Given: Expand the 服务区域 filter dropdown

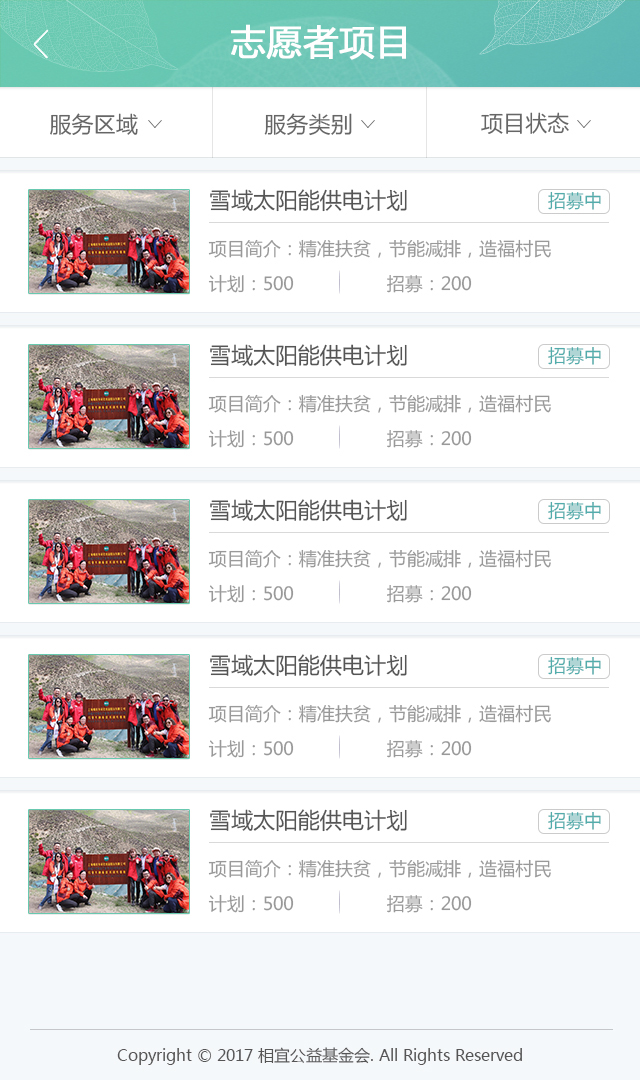Looking at the screenshot, I should [x=106, y=124].
